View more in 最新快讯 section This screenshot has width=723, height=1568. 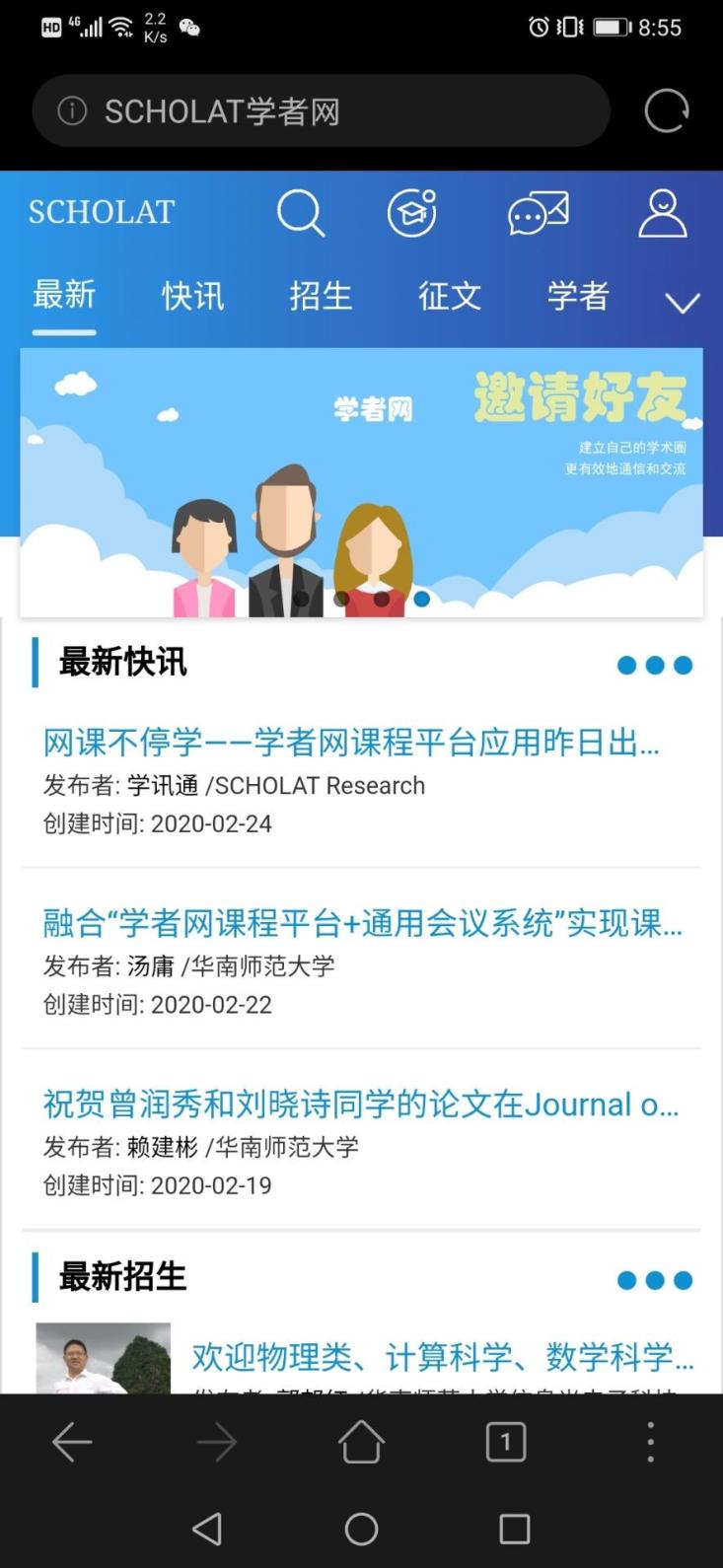pos(654,666)
